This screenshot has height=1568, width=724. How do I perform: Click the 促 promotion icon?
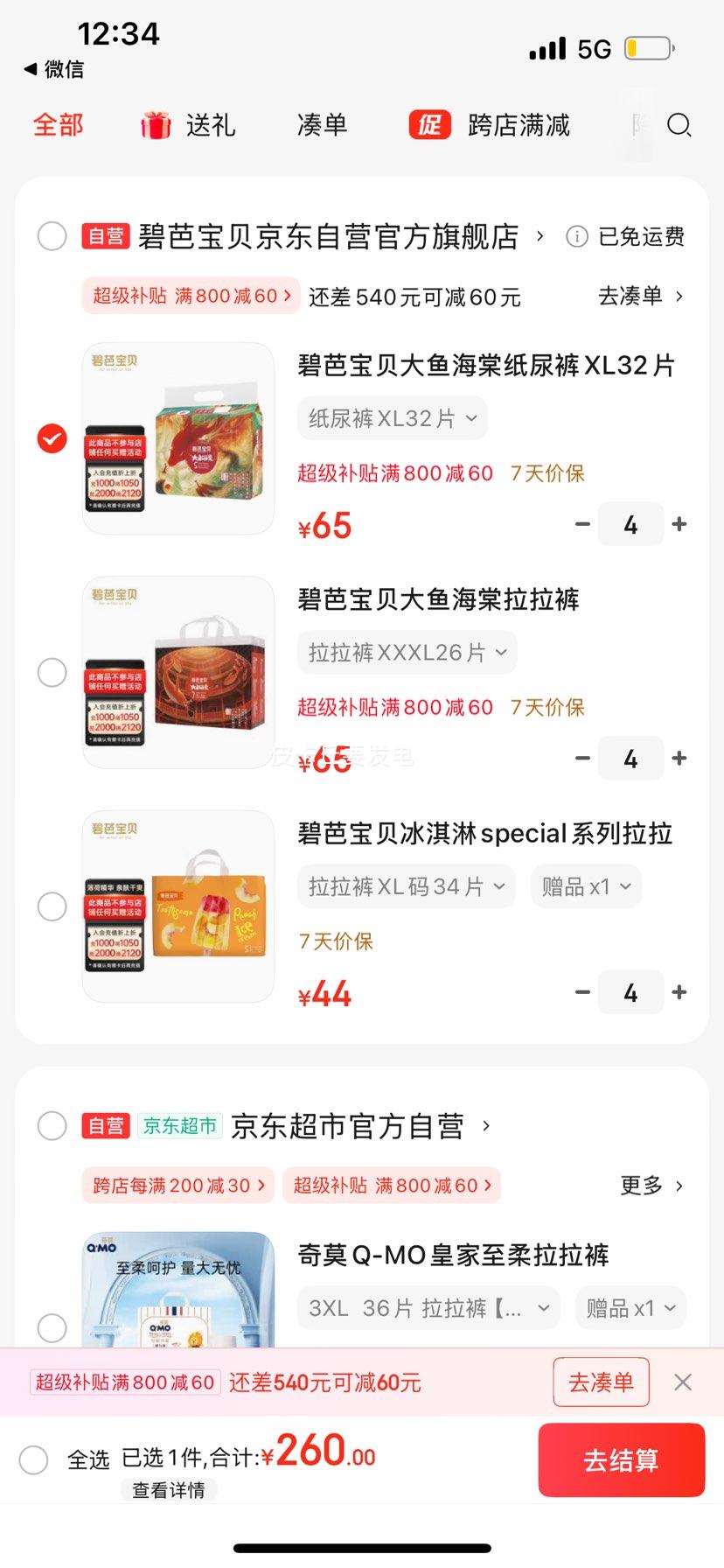coord(429,124)
